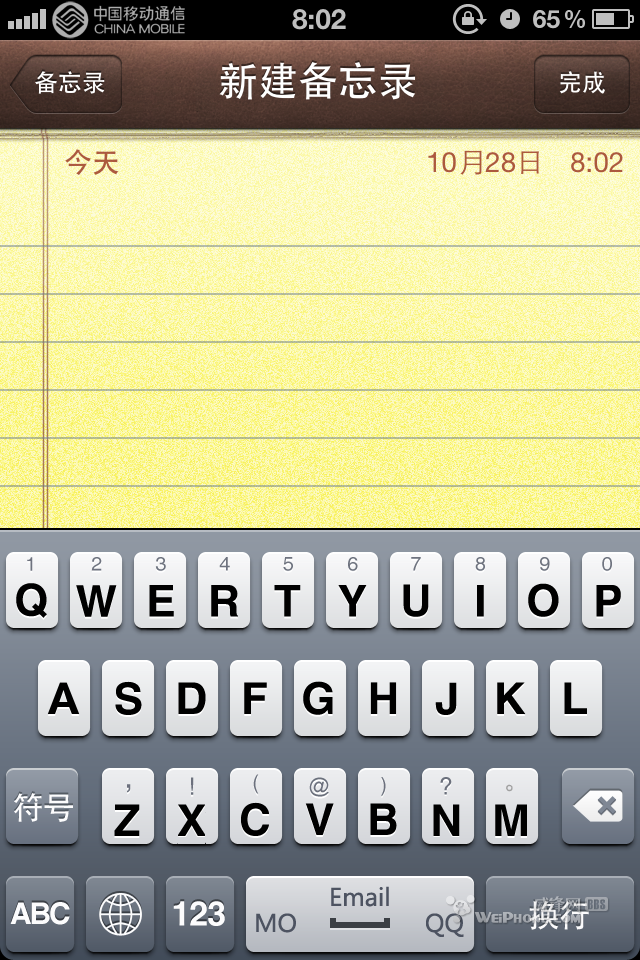640x960 pixels.
Task: Switch to the 123 number keyboard
Action: point(199,914)
